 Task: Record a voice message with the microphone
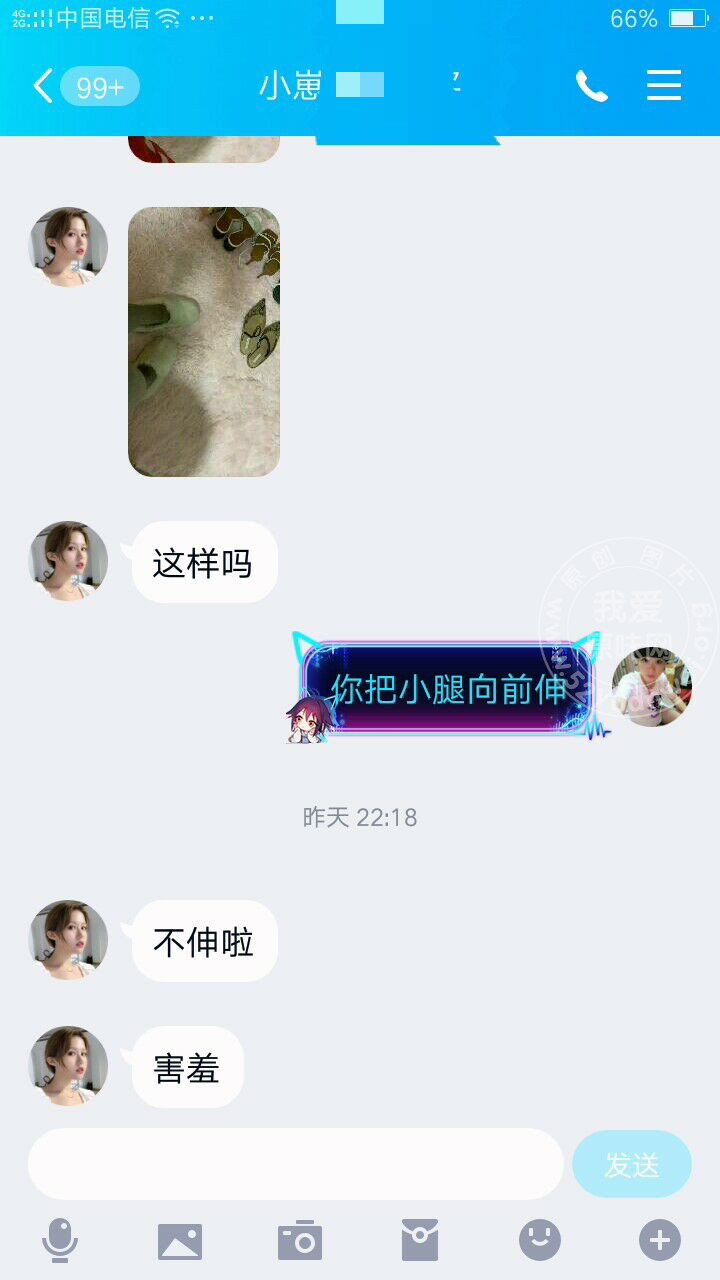tap(60, 1241)
